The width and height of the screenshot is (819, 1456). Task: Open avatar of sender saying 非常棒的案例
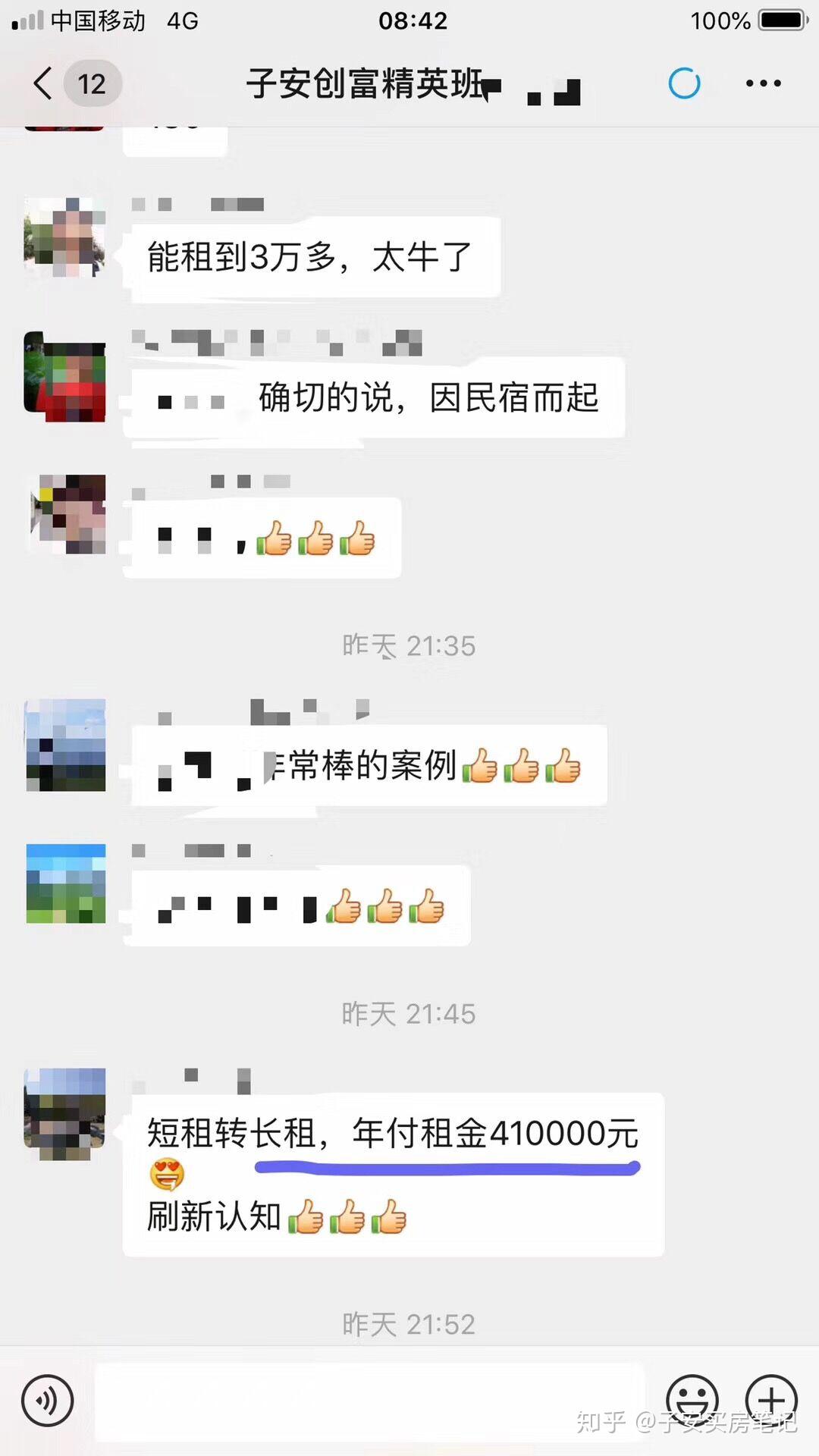(x=65, y=745)
